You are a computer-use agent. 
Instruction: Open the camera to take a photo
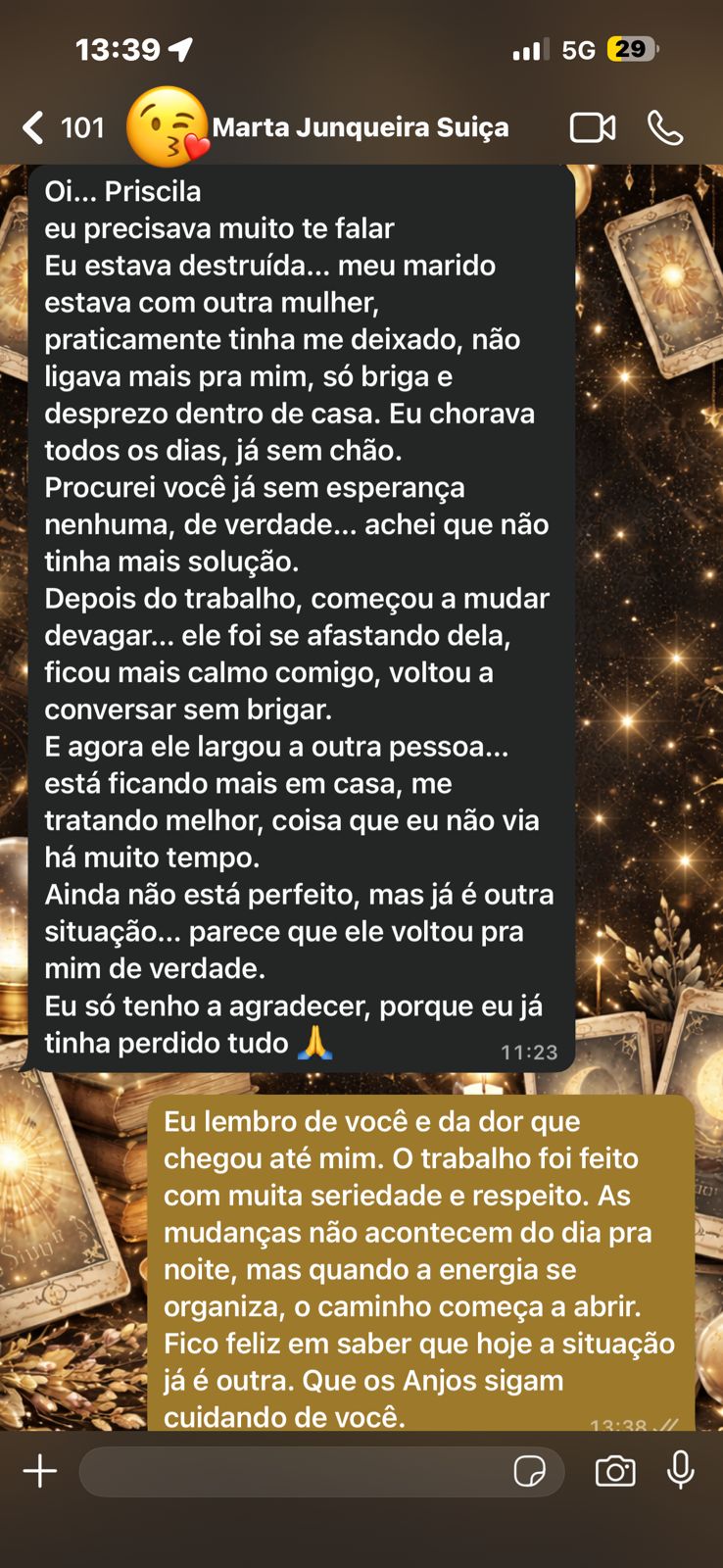point(615,1471)
